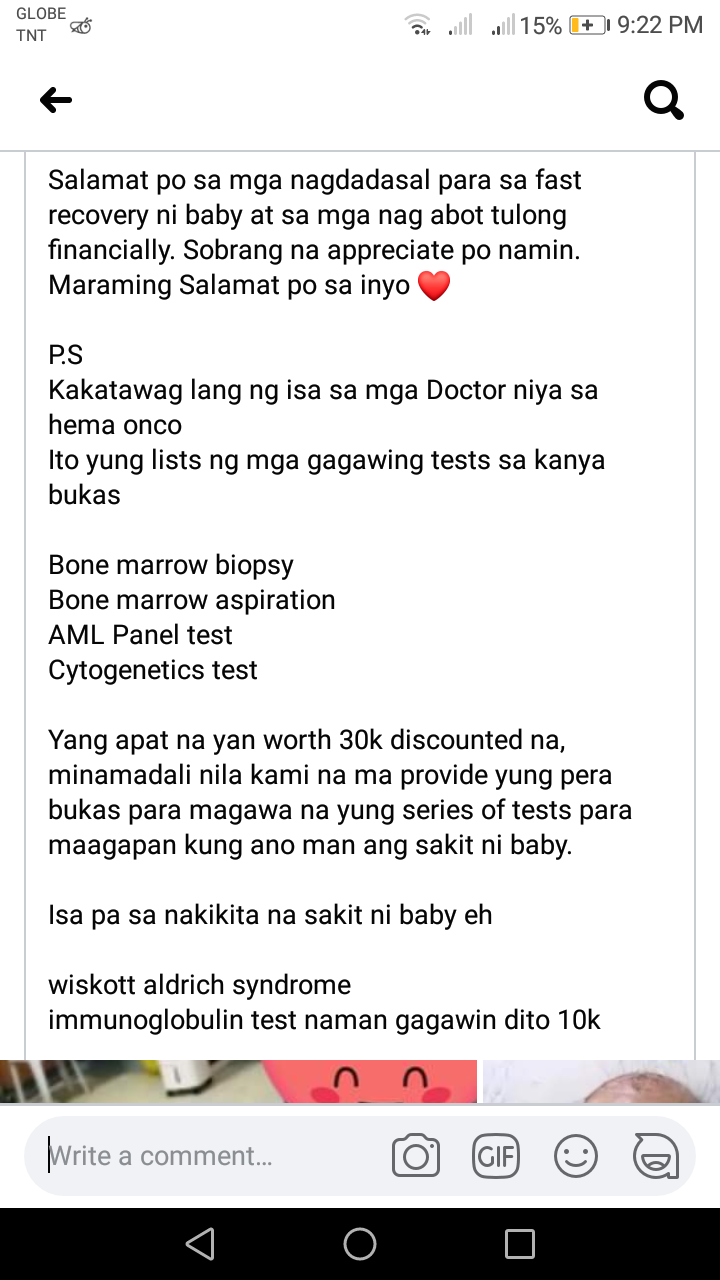Attach a photo with the camera icon
Screen dimensions: 720x1280
[416, 1156]
